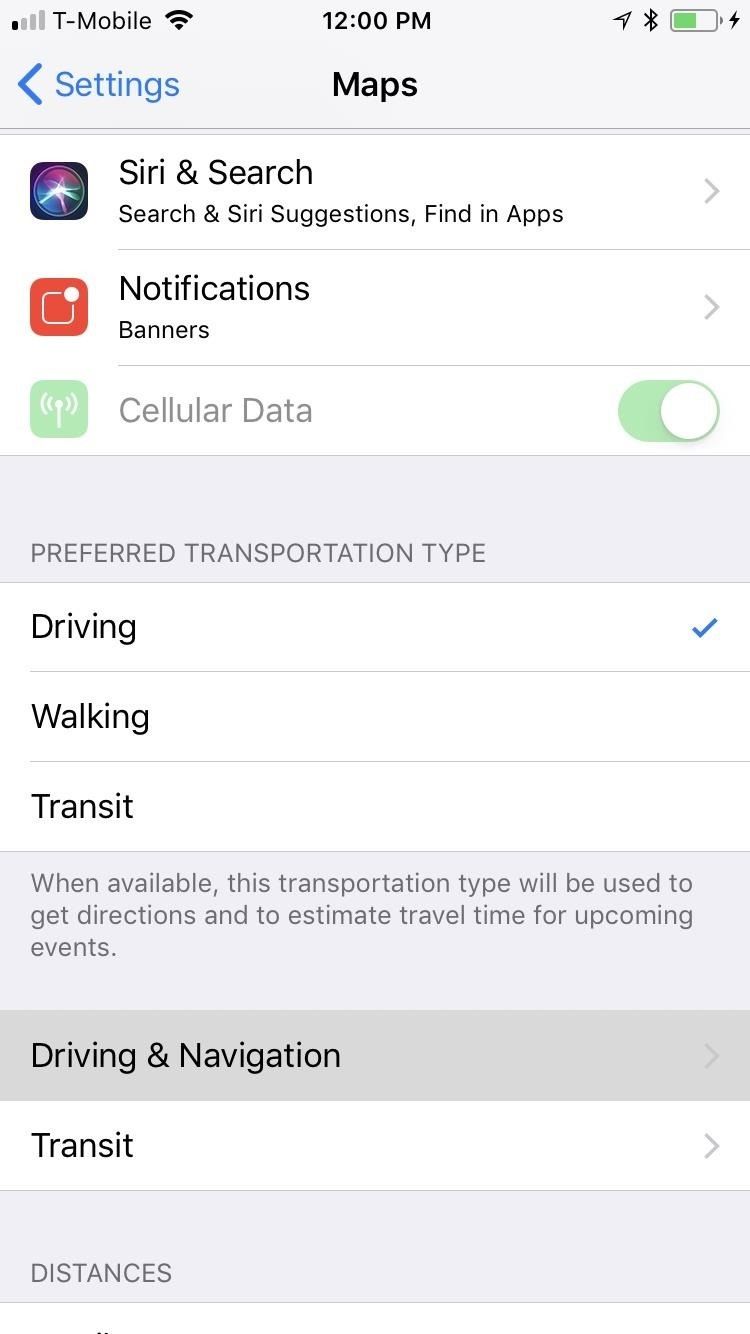
Task: Tap the Maps title at the top
Action: tap(375, 84)
